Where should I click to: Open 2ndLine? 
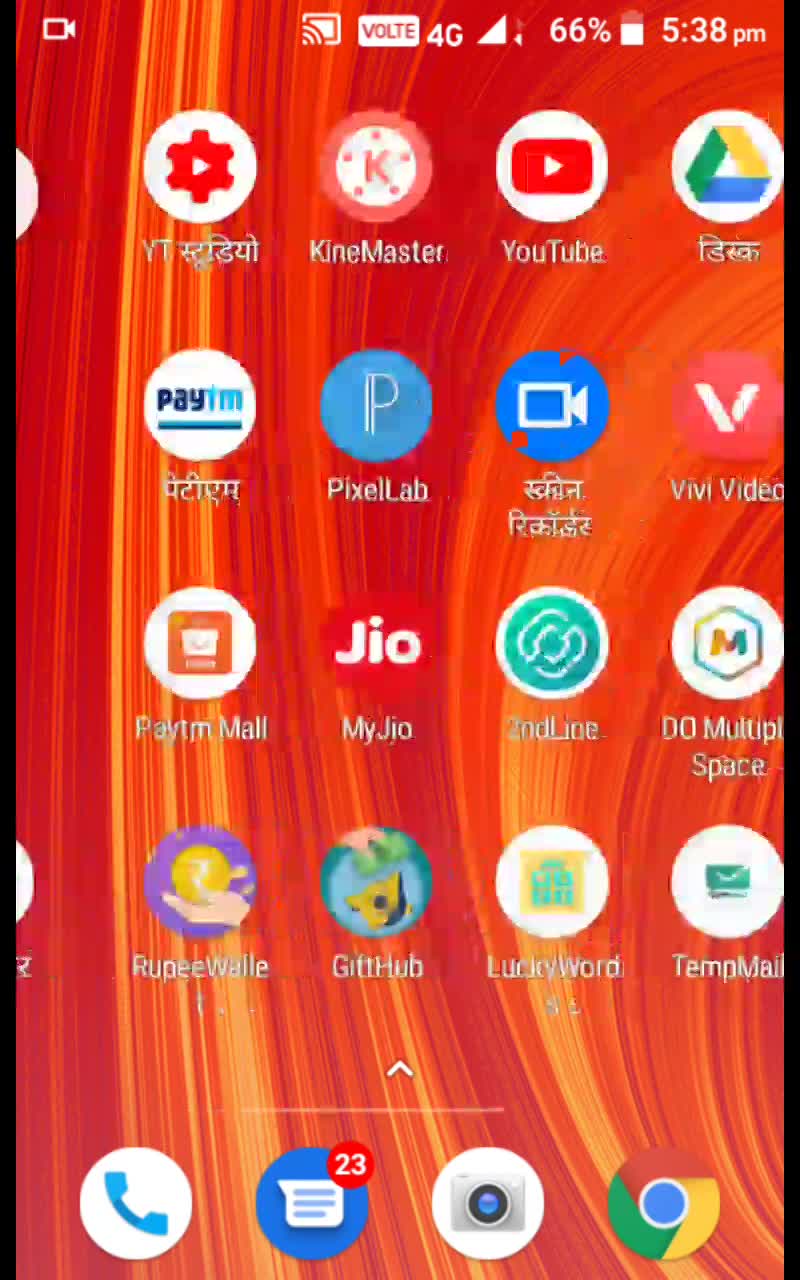click(552, 645)
